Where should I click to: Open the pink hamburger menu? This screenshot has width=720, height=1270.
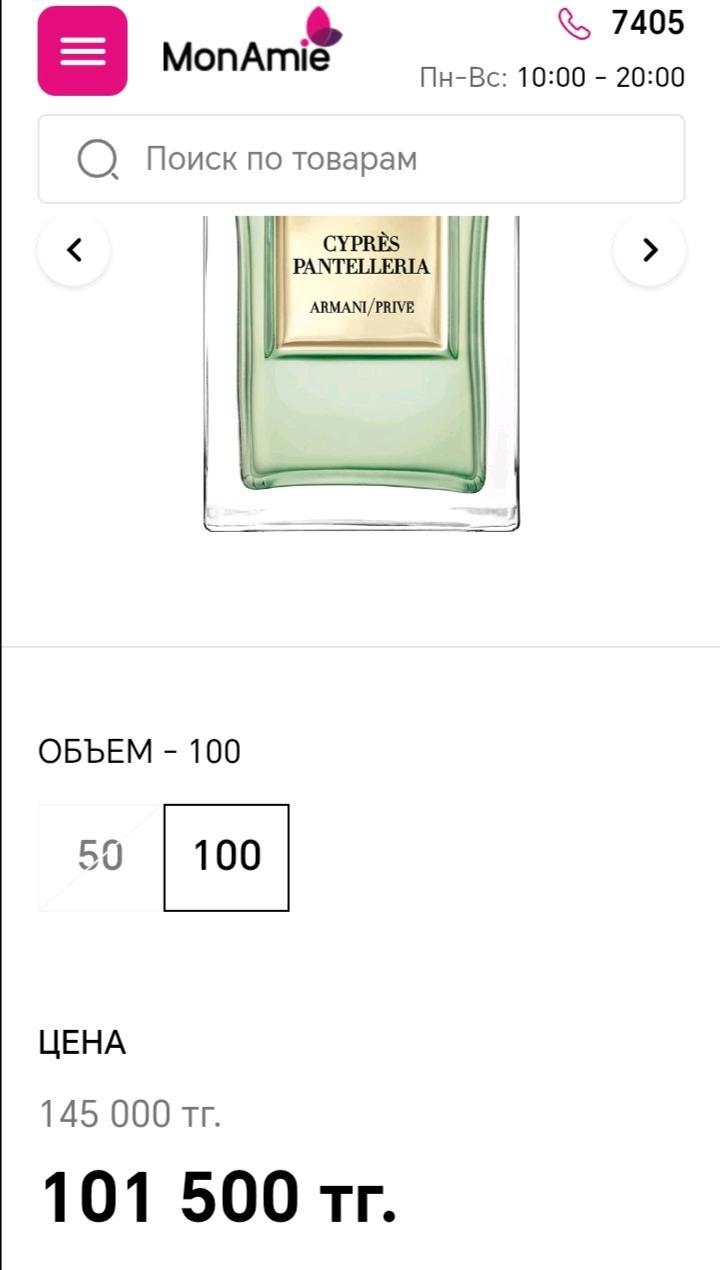click(82, 51)
